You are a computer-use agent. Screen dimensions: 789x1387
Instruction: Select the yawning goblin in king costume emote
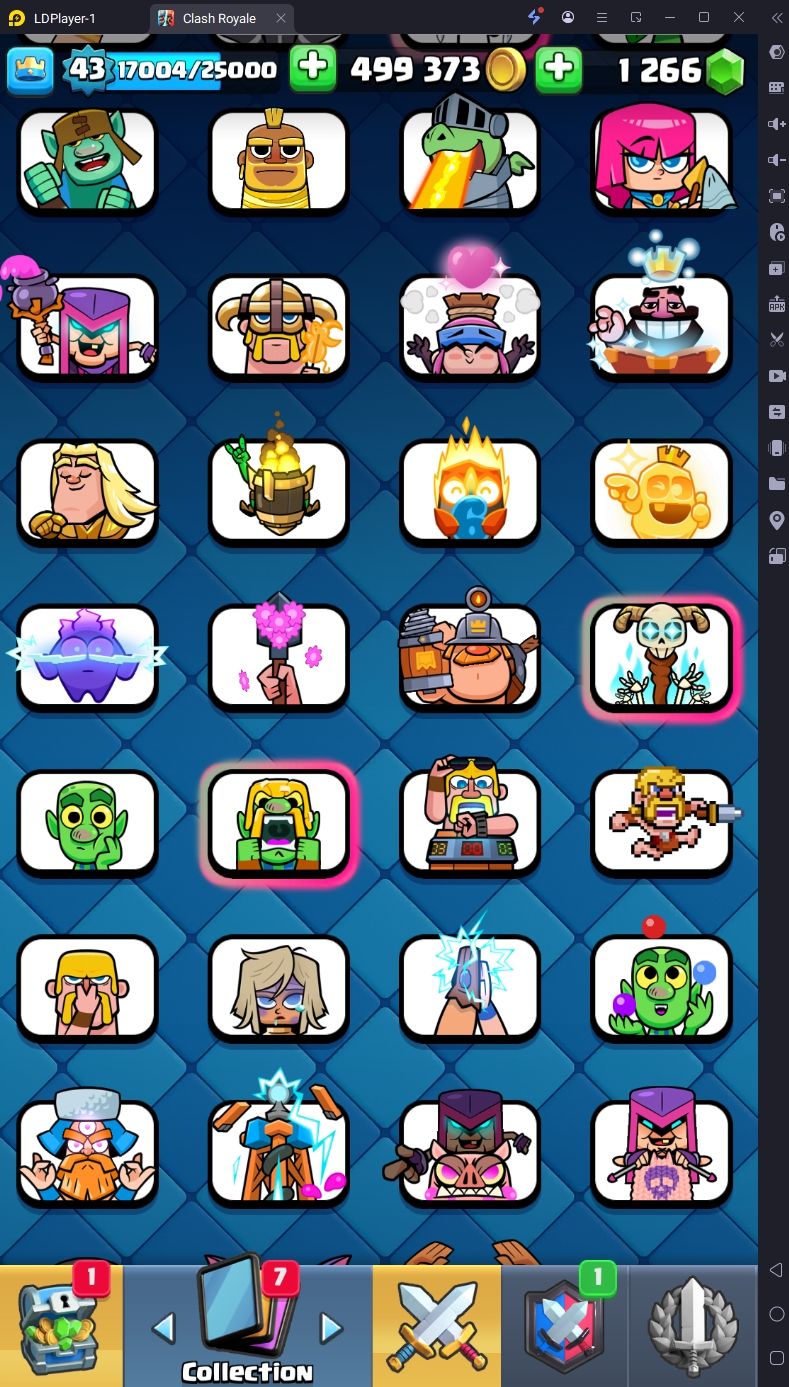pyautogui.click(x=279, y=820)
